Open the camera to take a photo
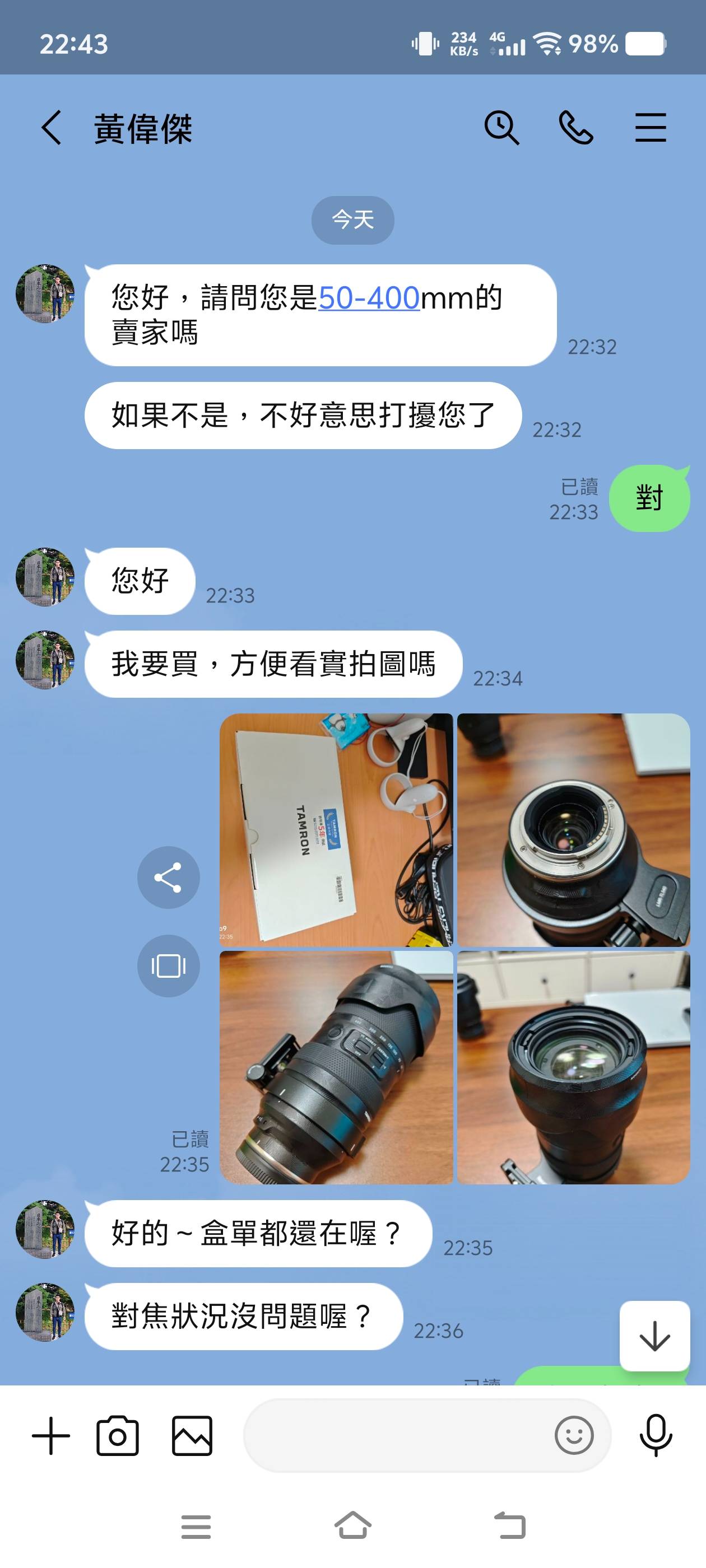The width and height of the screenshot is (706, 1568). (x=118, y=1435)
